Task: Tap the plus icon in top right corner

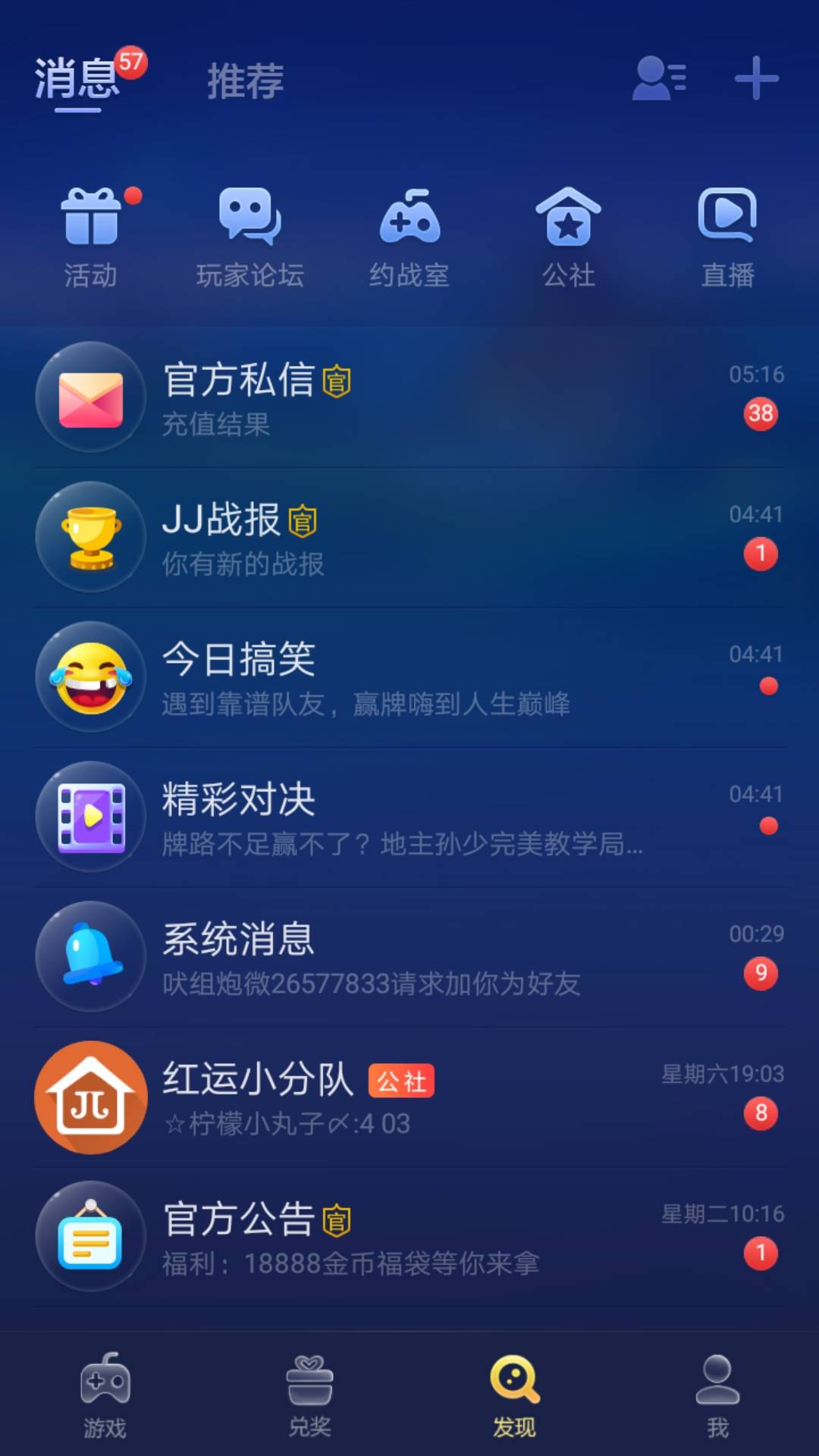Action: click(x=755, y=79)
